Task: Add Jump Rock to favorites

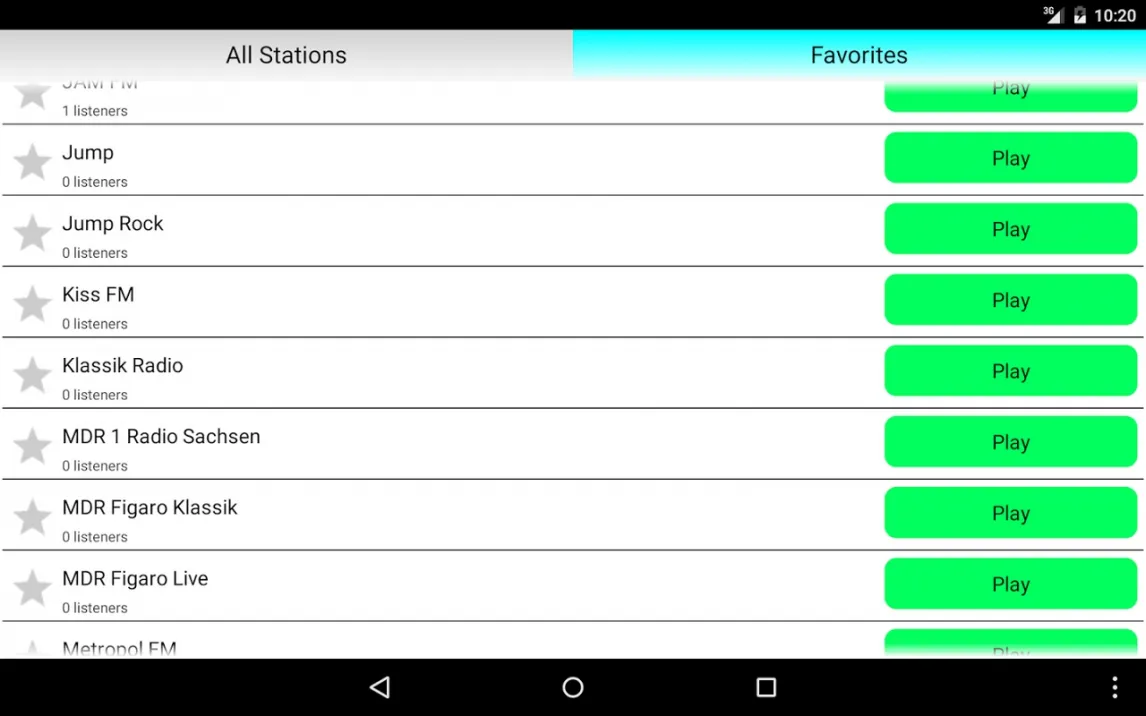Action: pyautogui.click(x=32, y=232)
